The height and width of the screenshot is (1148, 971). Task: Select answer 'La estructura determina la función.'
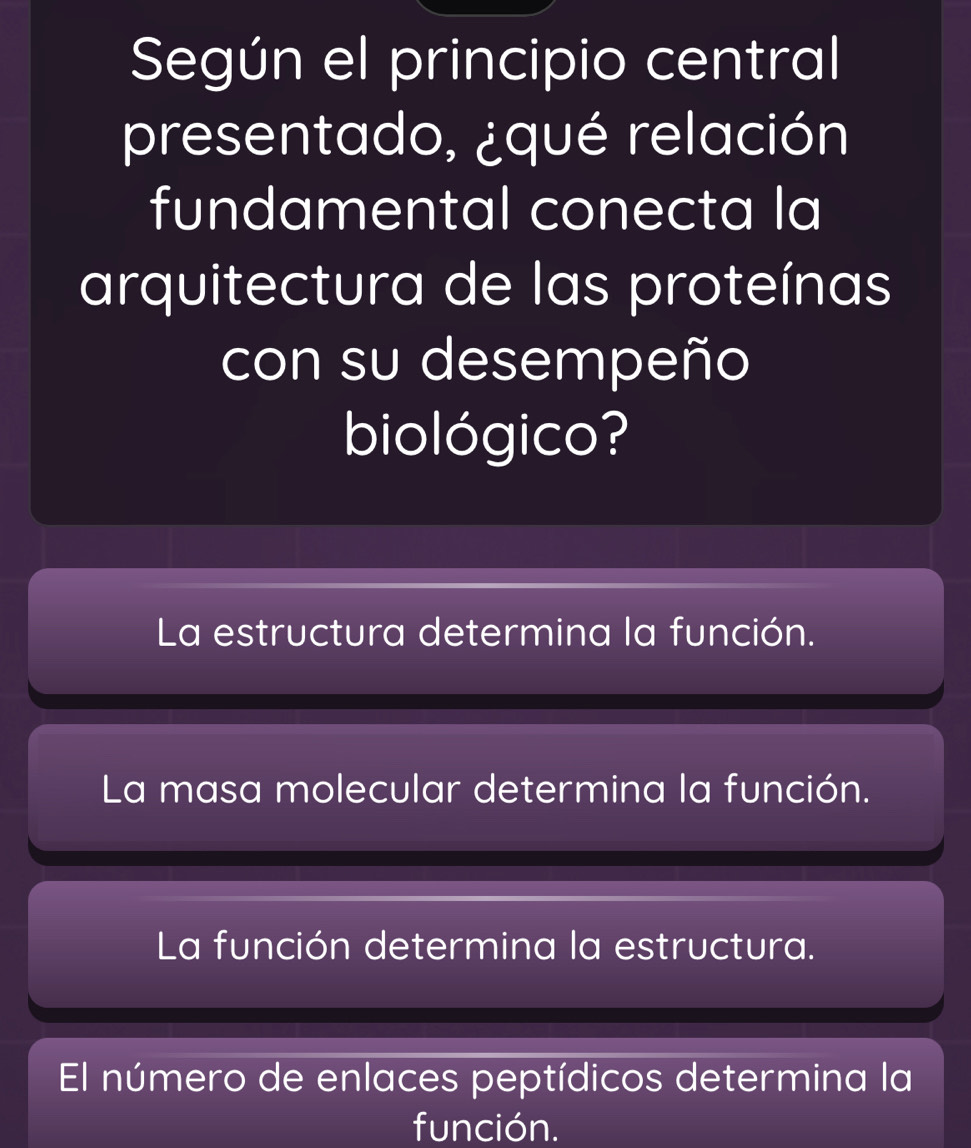tap(485, 632)
